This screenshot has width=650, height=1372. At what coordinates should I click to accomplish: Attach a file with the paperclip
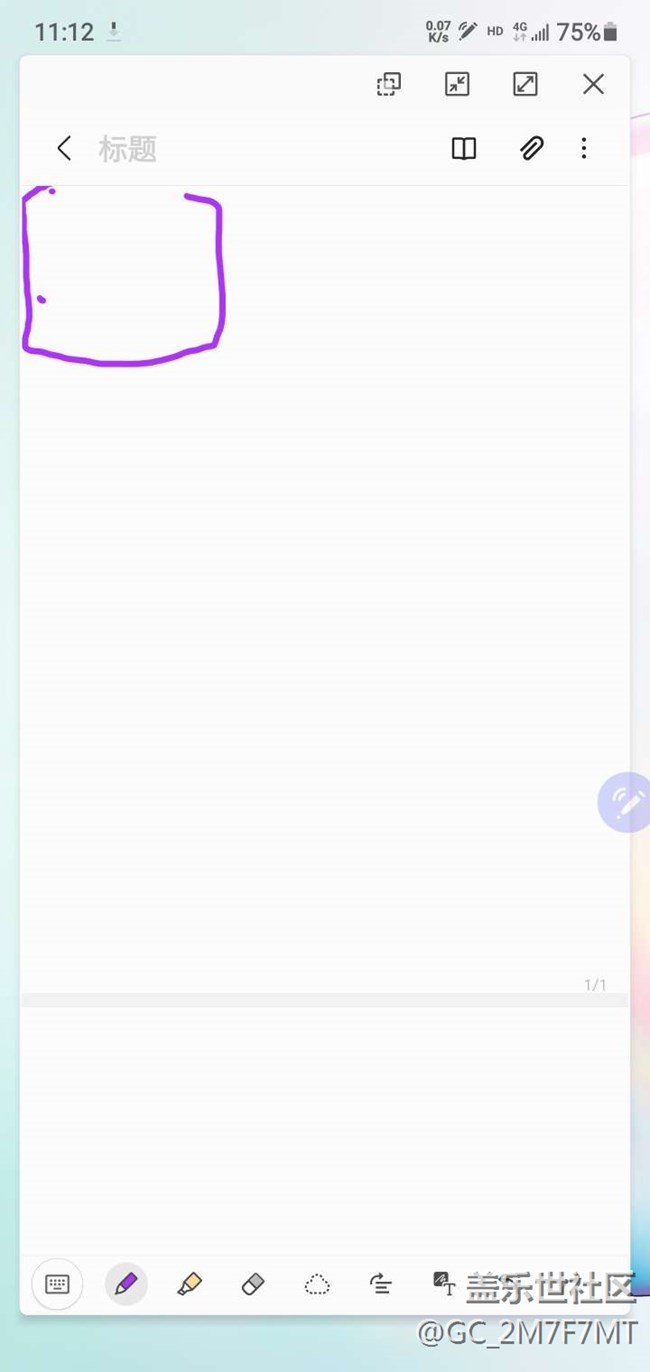pyautogui.click(x=531, y=149)
